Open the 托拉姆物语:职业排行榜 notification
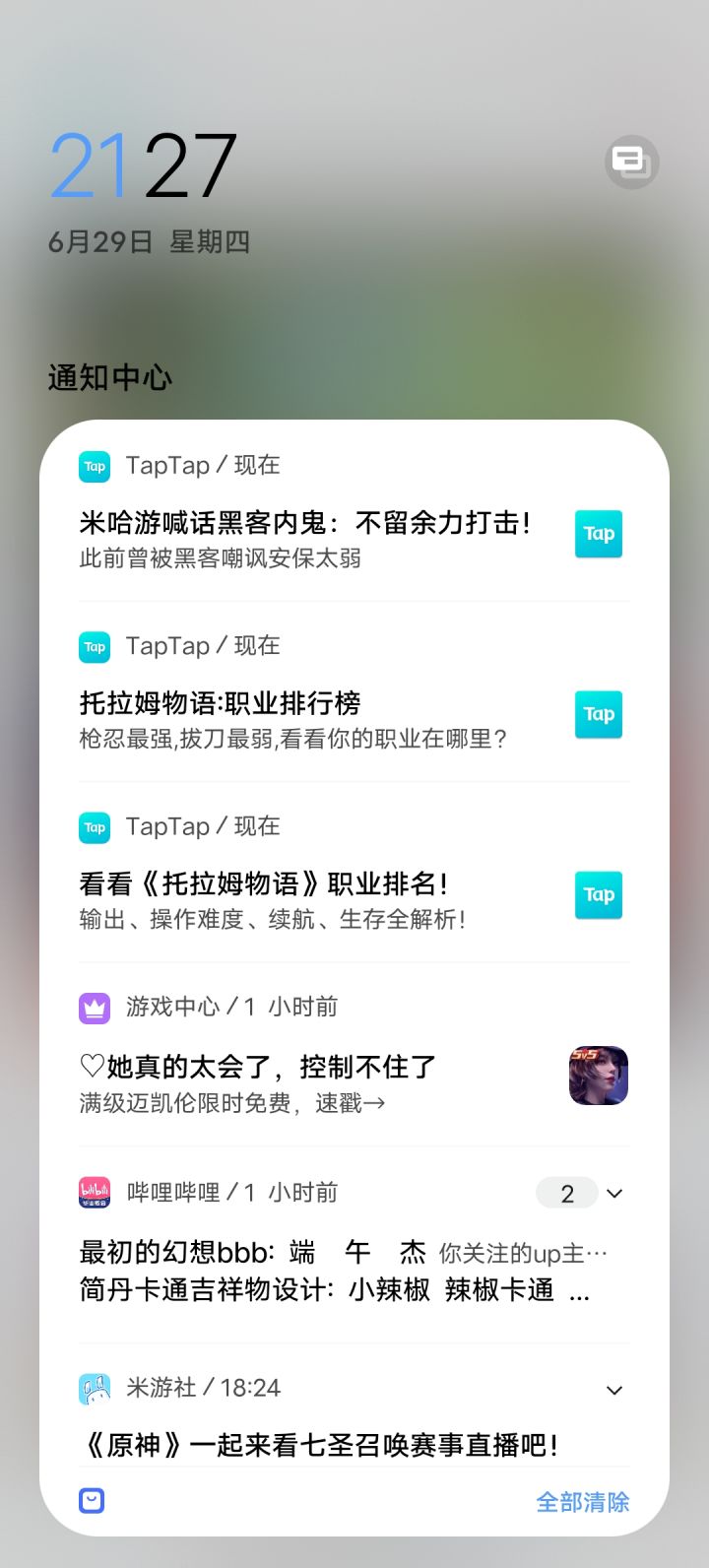 point(354,692)
